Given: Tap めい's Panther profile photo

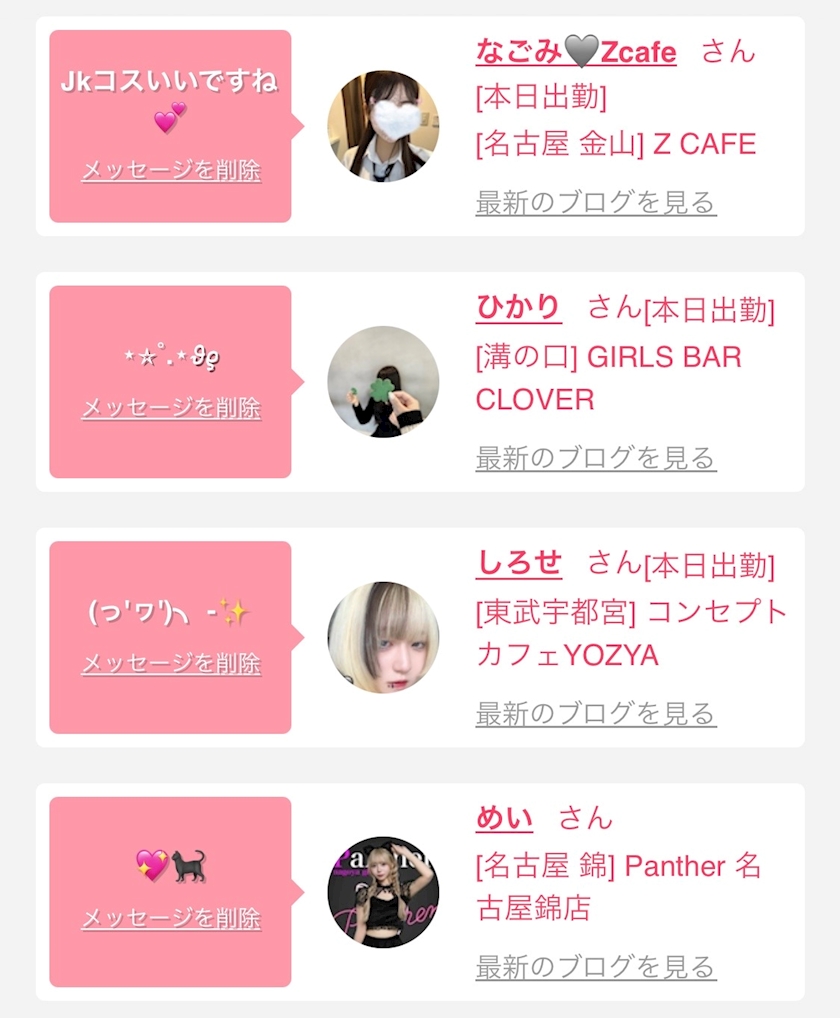Looking at the screenshot, I should click(x=383, y=892).
